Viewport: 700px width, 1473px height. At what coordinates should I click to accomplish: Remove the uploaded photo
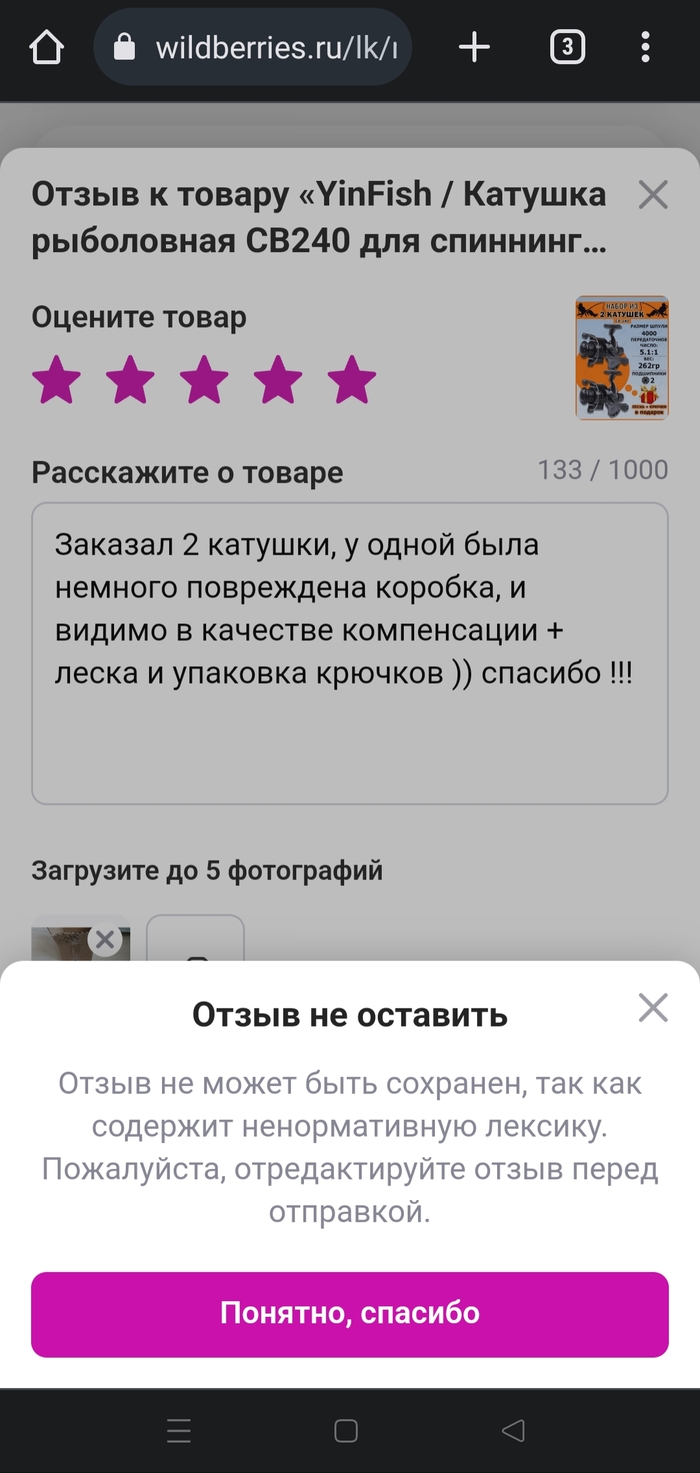tap(104, 940)
